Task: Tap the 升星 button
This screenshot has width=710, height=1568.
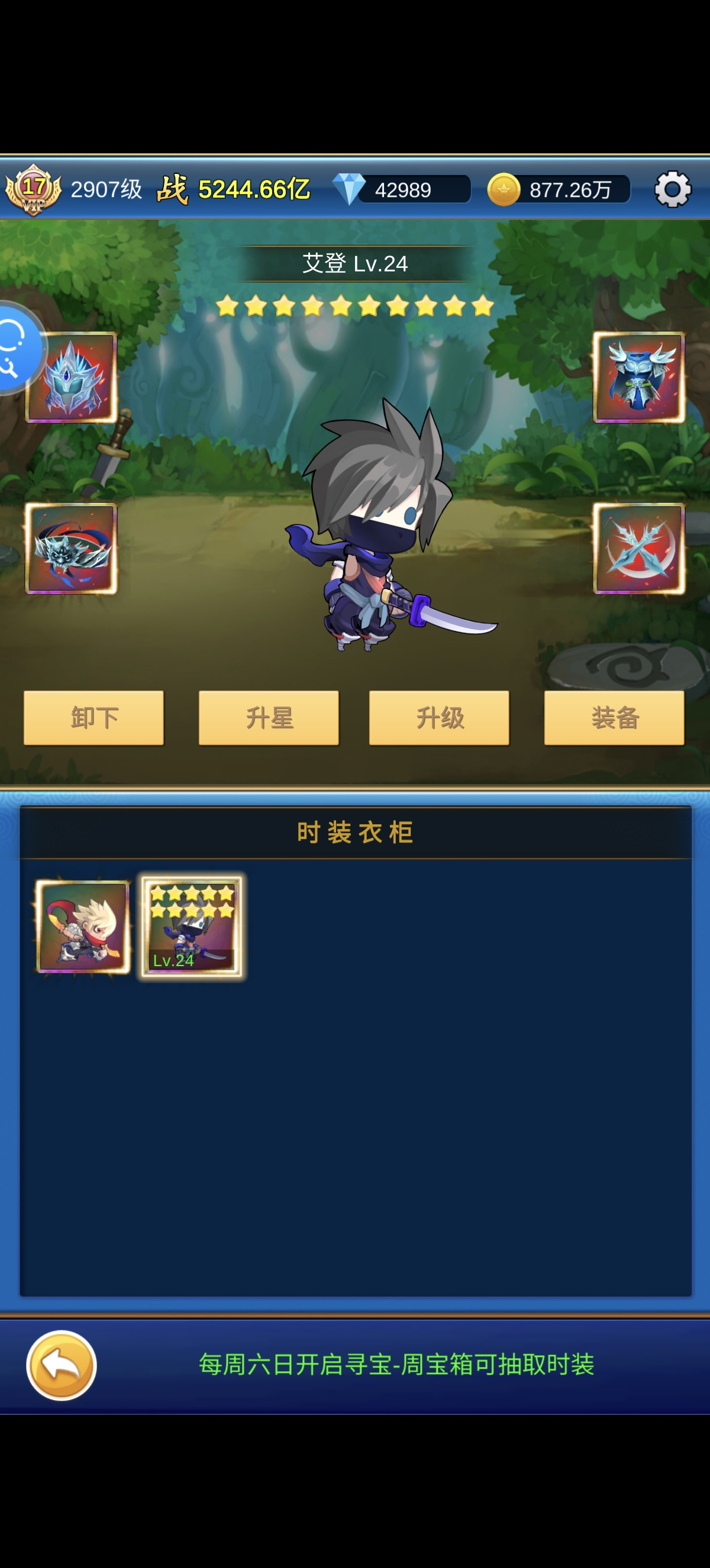Action: point(269,718)
